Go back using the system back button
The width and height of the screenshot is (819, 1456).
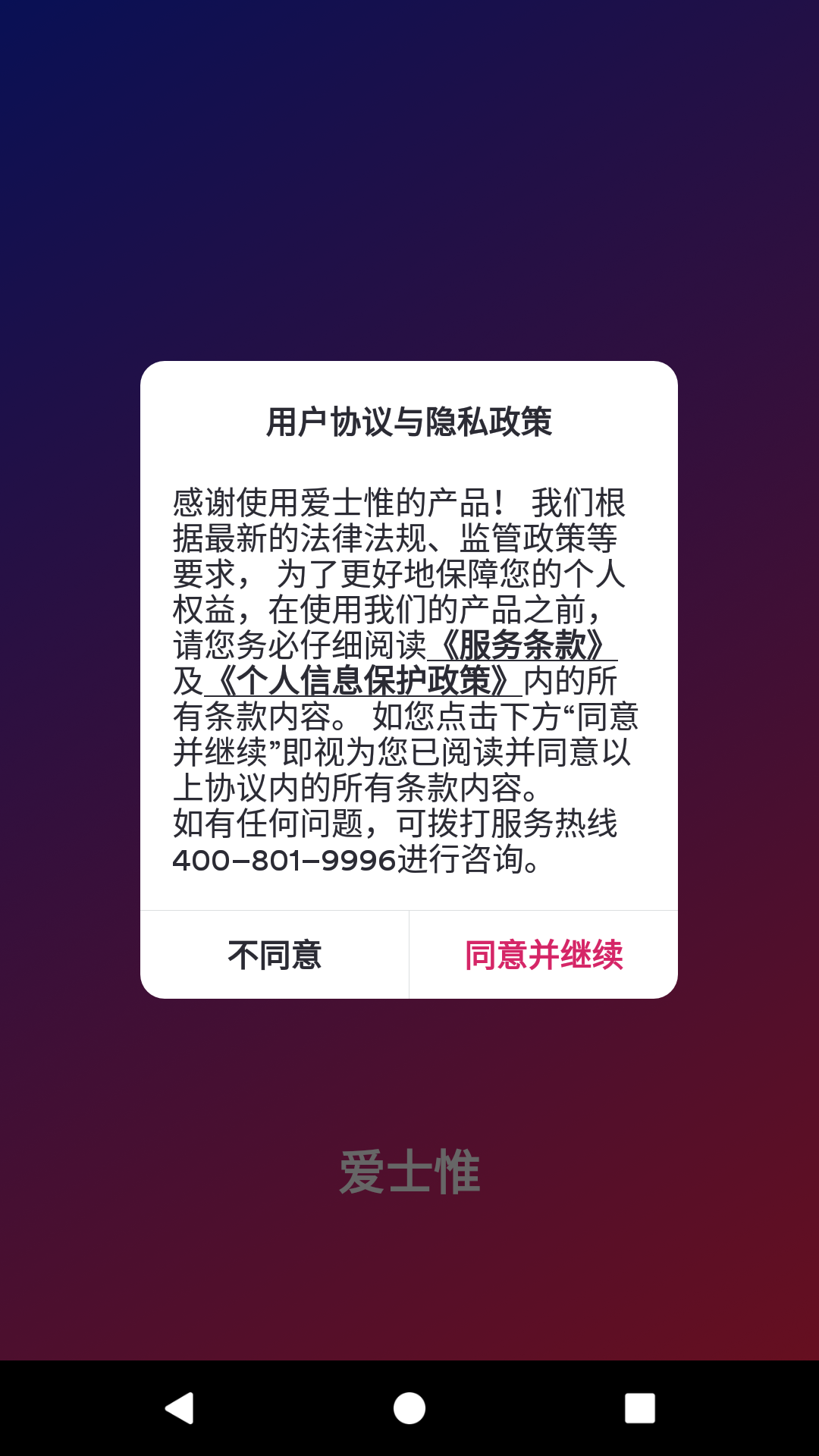pos(180,1408)
